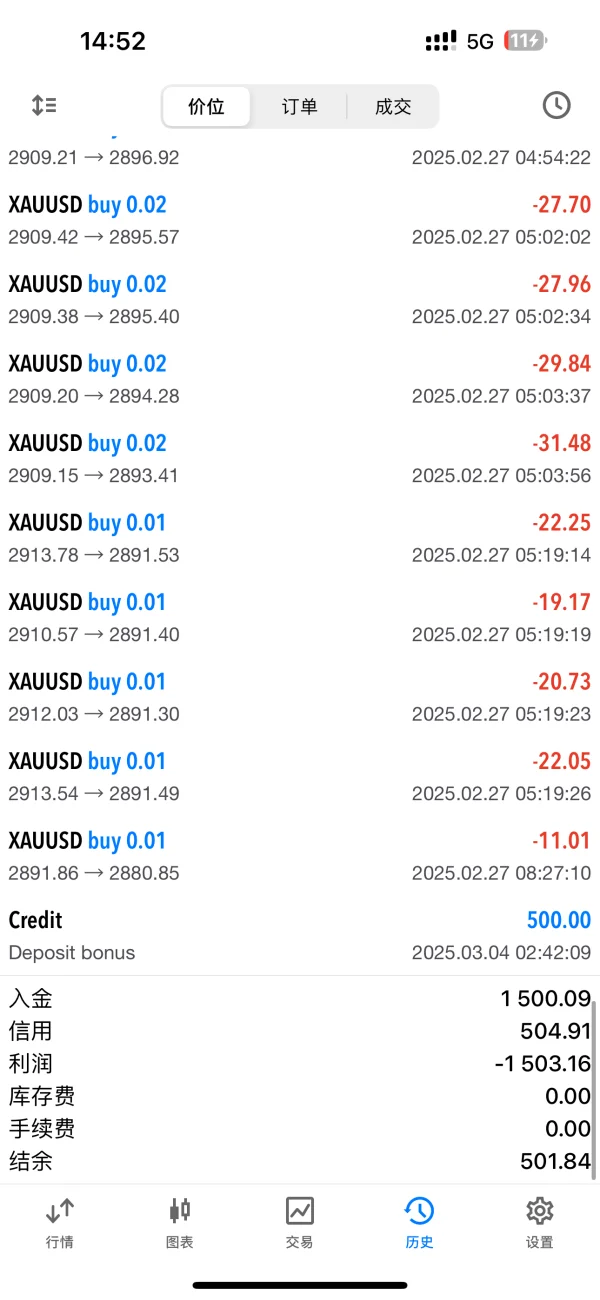Image resolution: width=600 pixels, height=1300 pixels.
Task: Open the sort options icon
Action: tap(44, 105)
